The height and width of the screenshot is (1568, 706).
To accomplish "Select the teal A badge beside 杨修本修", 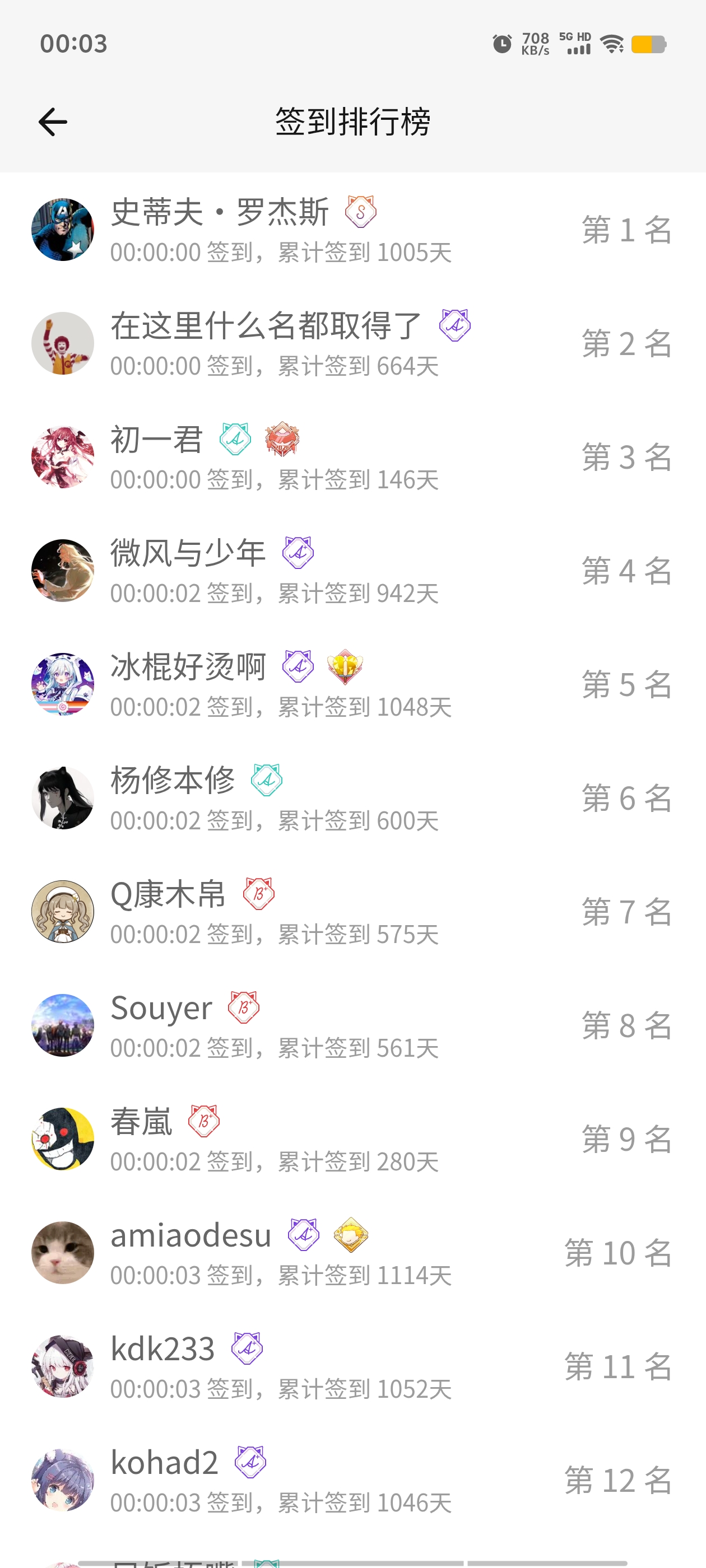I will point(266,780).
